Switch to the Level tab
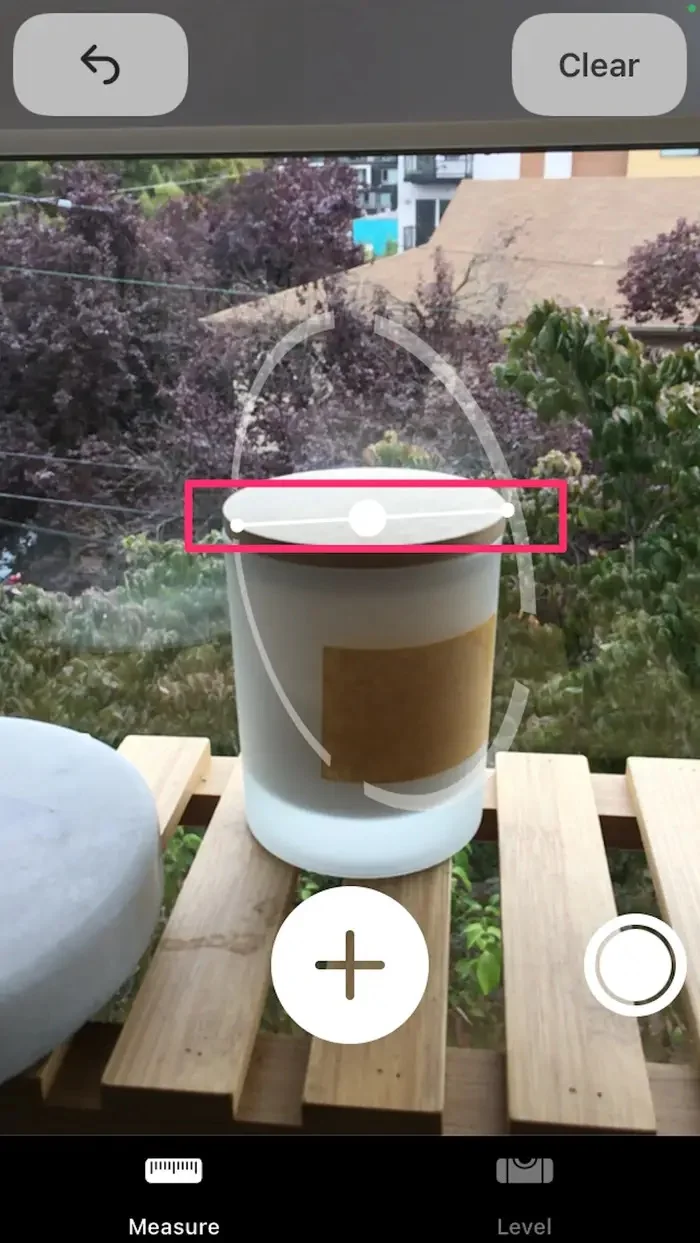 click(524, 1195)
